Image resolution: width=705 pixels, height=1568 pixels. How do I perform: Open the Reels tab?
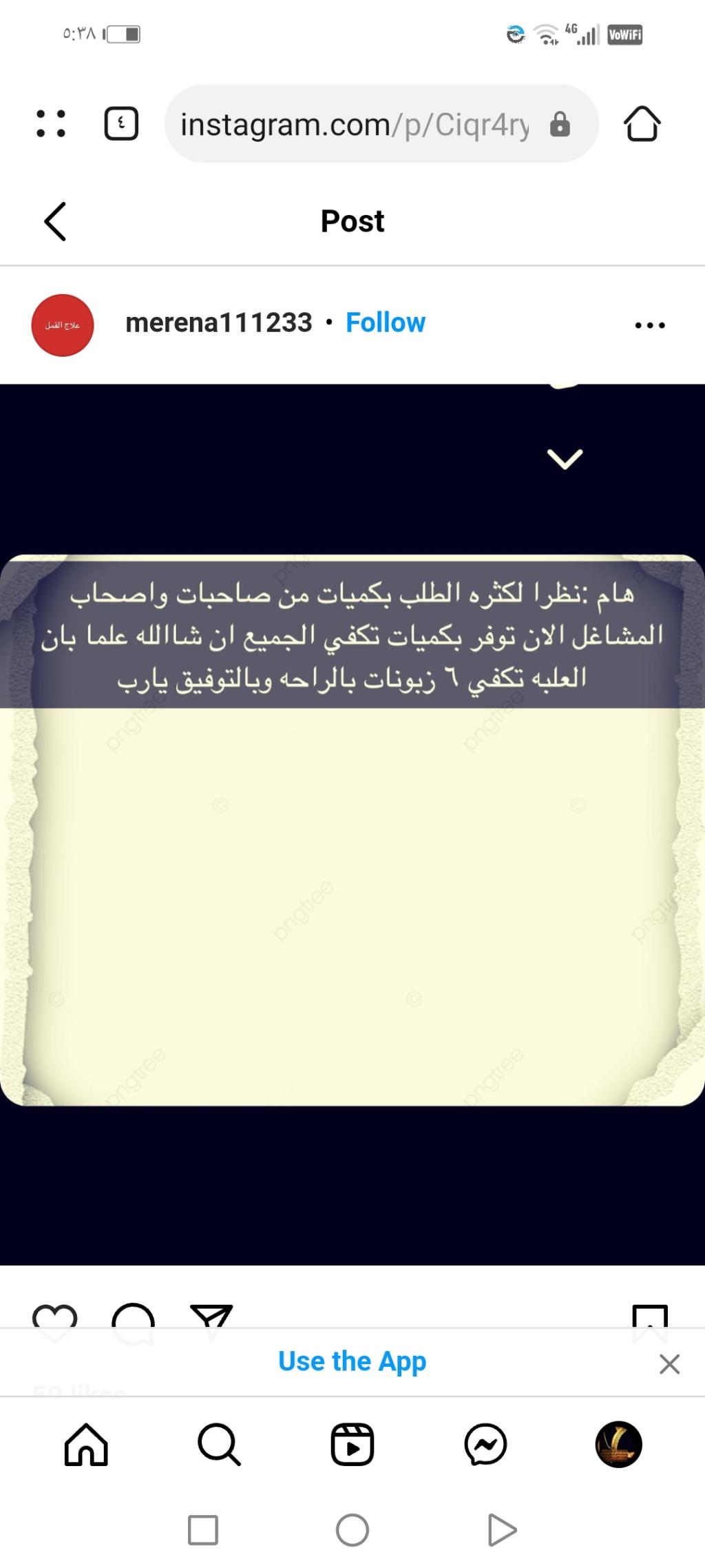tap(352, 1444)
